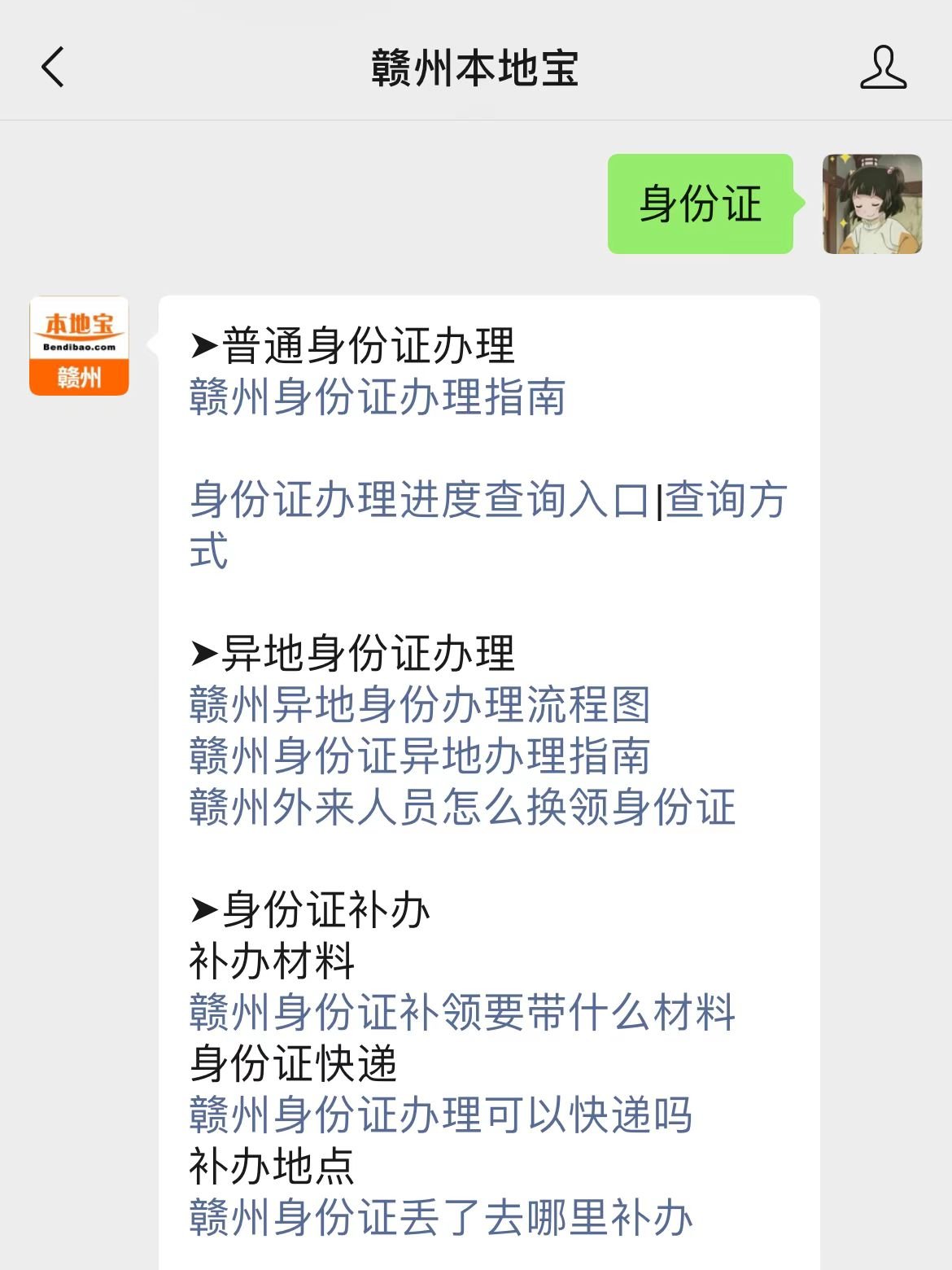Tap the user's avatar beside 身份证 message
The image size is (952, 1270).
(x=871, y=204)
